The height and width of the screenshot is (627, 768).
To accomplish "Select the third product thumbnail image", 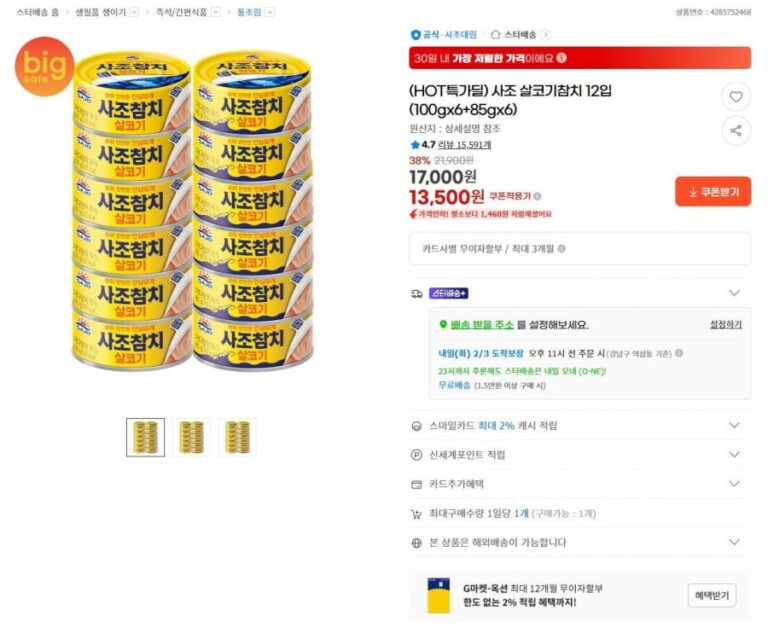I will coord(238,437).
